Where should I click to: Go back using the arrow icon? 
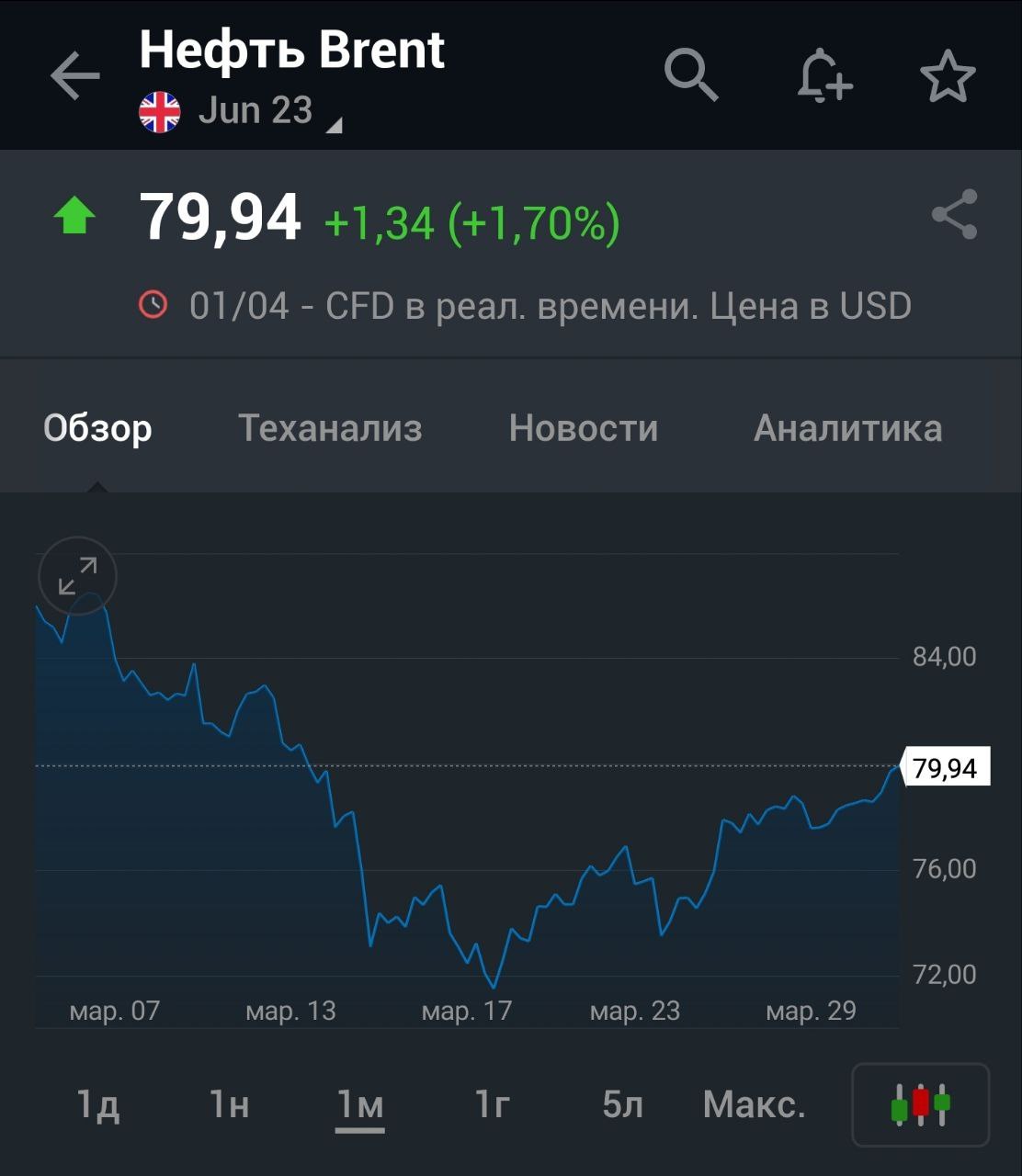[74, 74]
